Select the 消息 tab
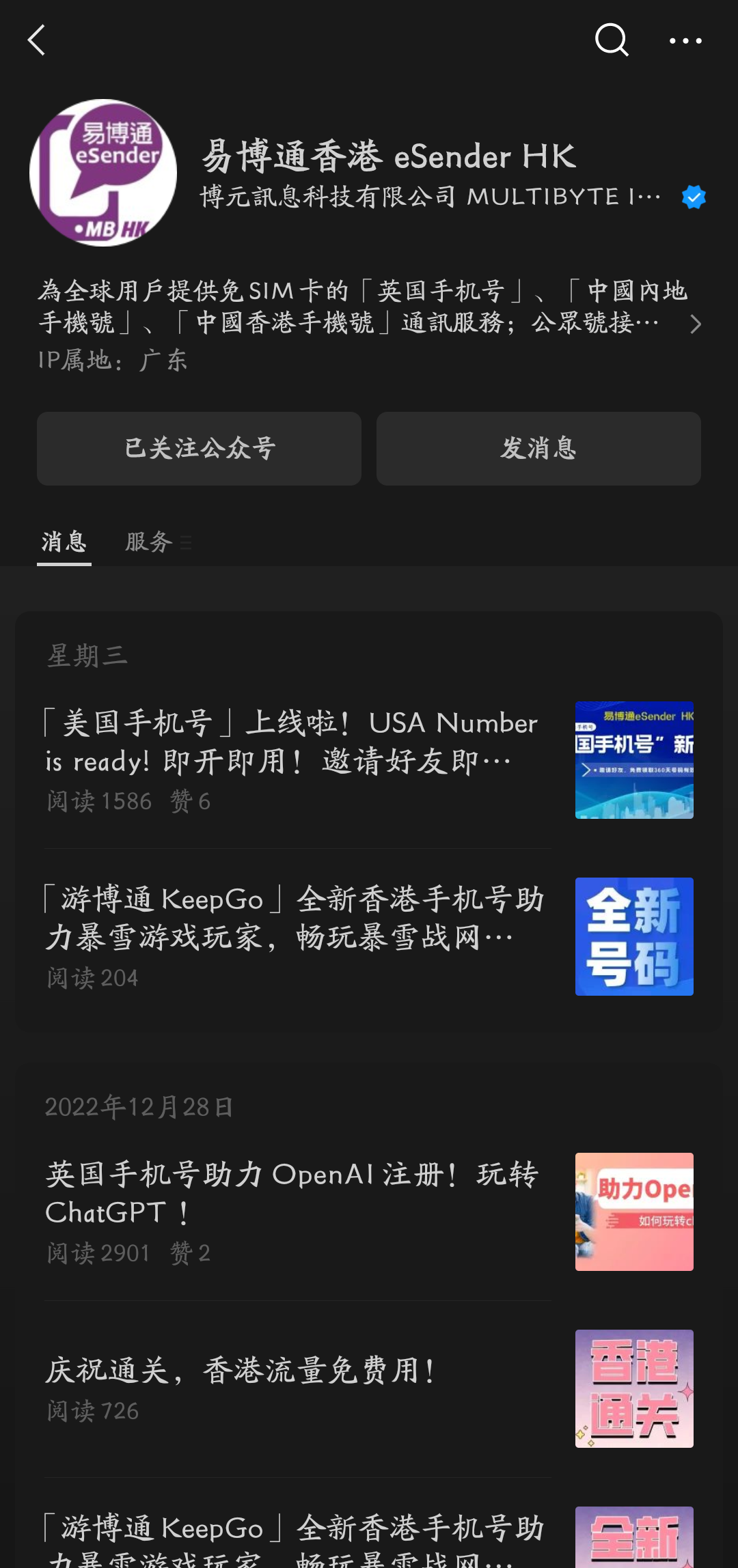738x1568 pixels. coord(64,542)
